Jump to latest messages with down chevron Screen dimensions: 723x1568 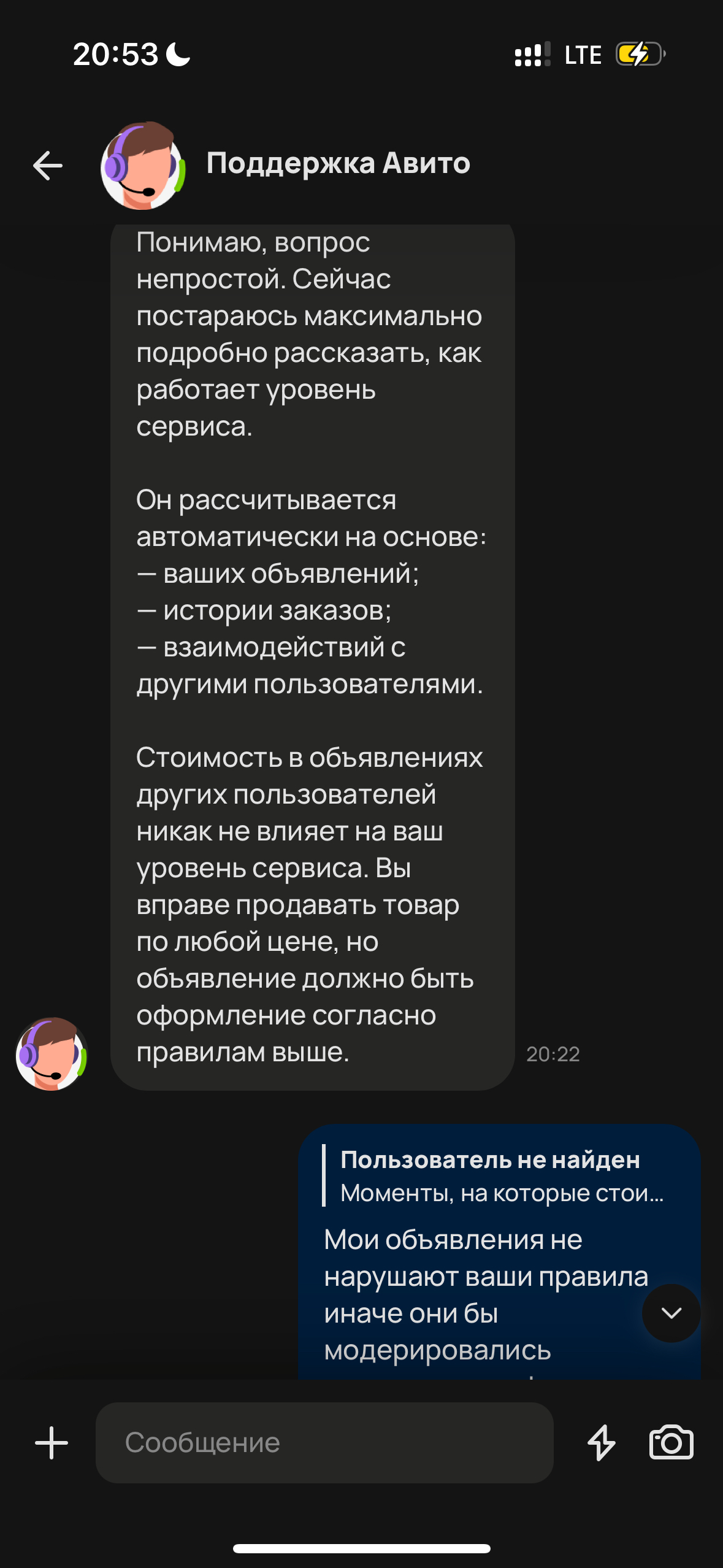[x=671, y=1313]
